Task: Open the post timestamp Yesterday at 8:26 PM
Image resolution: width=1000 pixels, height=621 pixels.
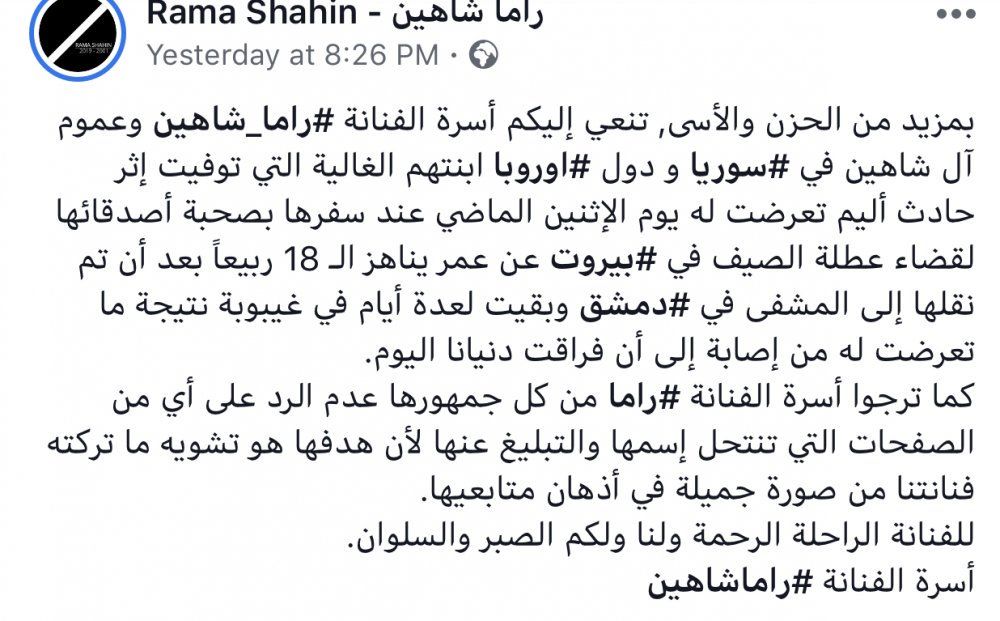Action: point(292,54)
